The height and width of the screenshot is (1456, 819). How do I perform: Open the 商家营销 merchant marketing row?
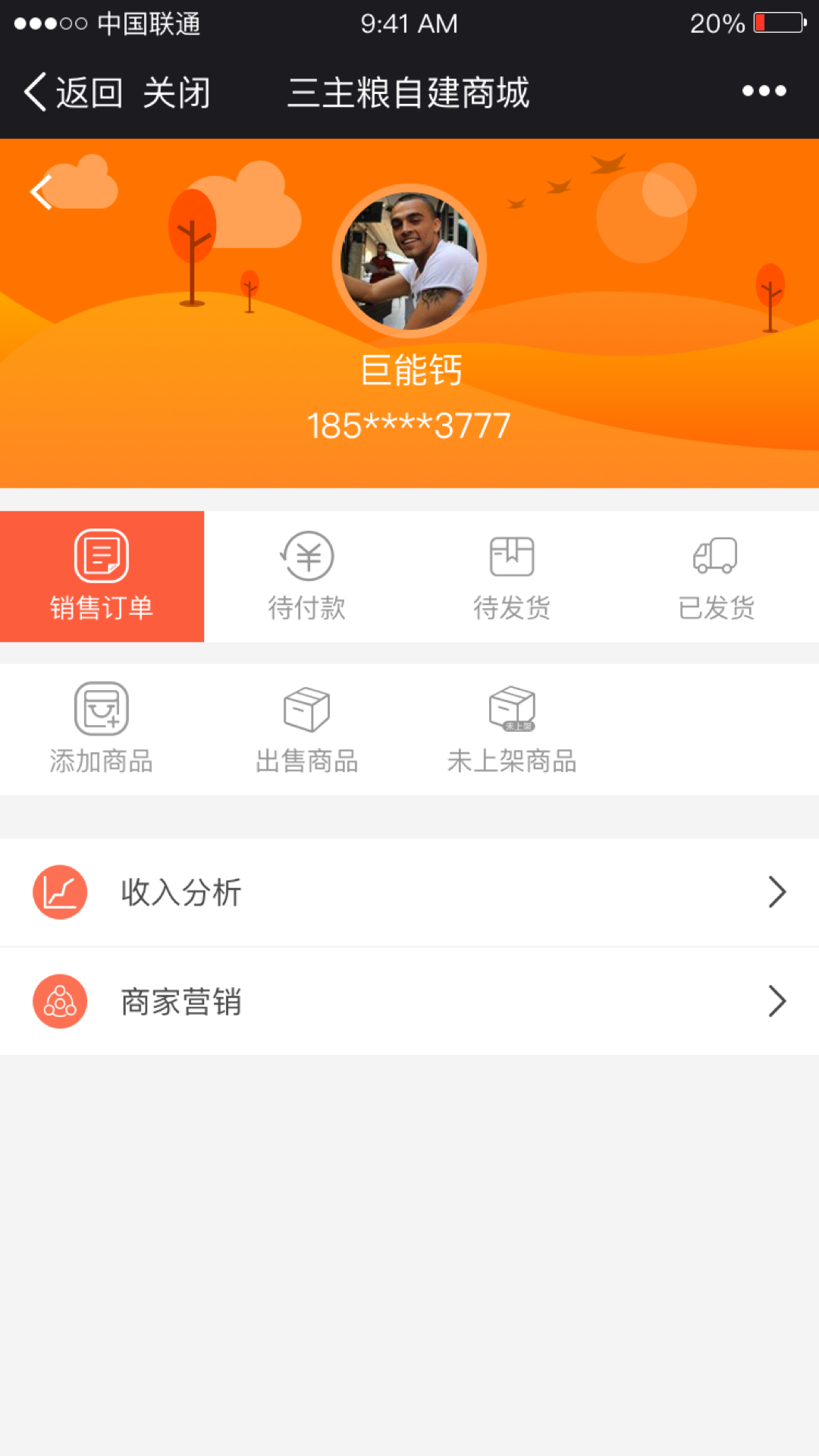(x=409, y=1001)
